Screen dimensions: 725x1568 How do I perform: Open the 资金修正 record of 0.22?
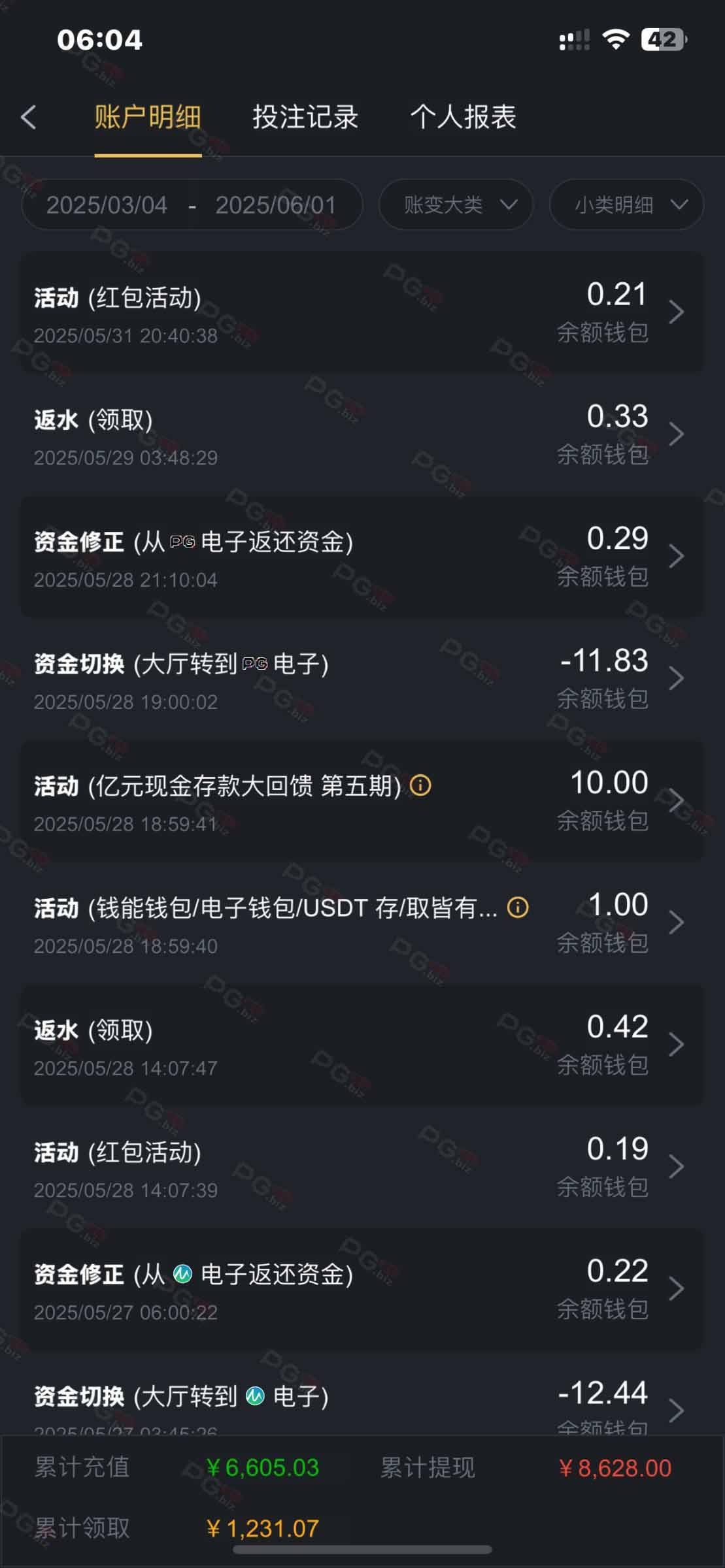362,1290
